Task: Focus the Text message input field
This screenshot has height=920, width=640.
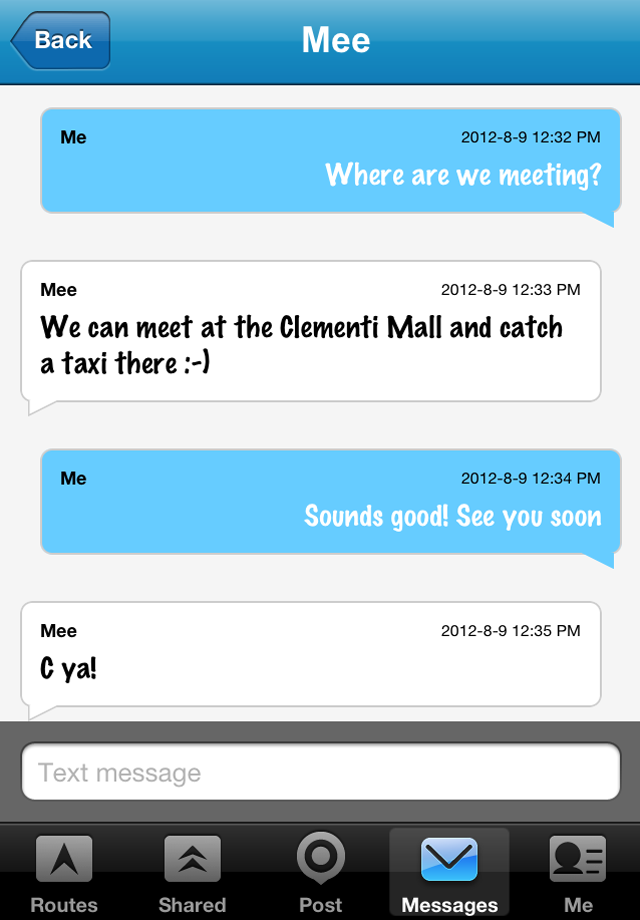Action: click(x=320, y=772)
